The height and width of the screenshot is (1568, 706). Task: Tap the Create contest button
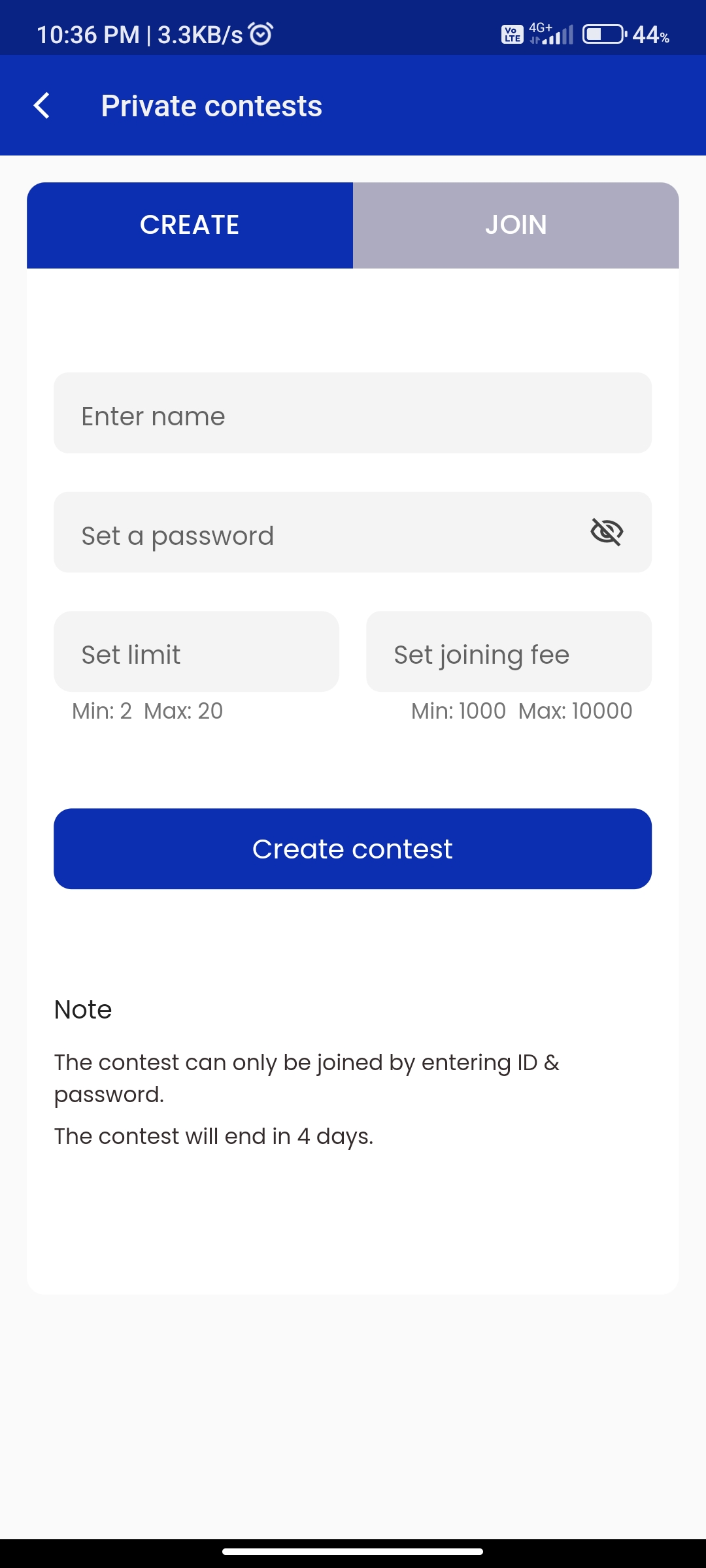(x=352, y=849)
